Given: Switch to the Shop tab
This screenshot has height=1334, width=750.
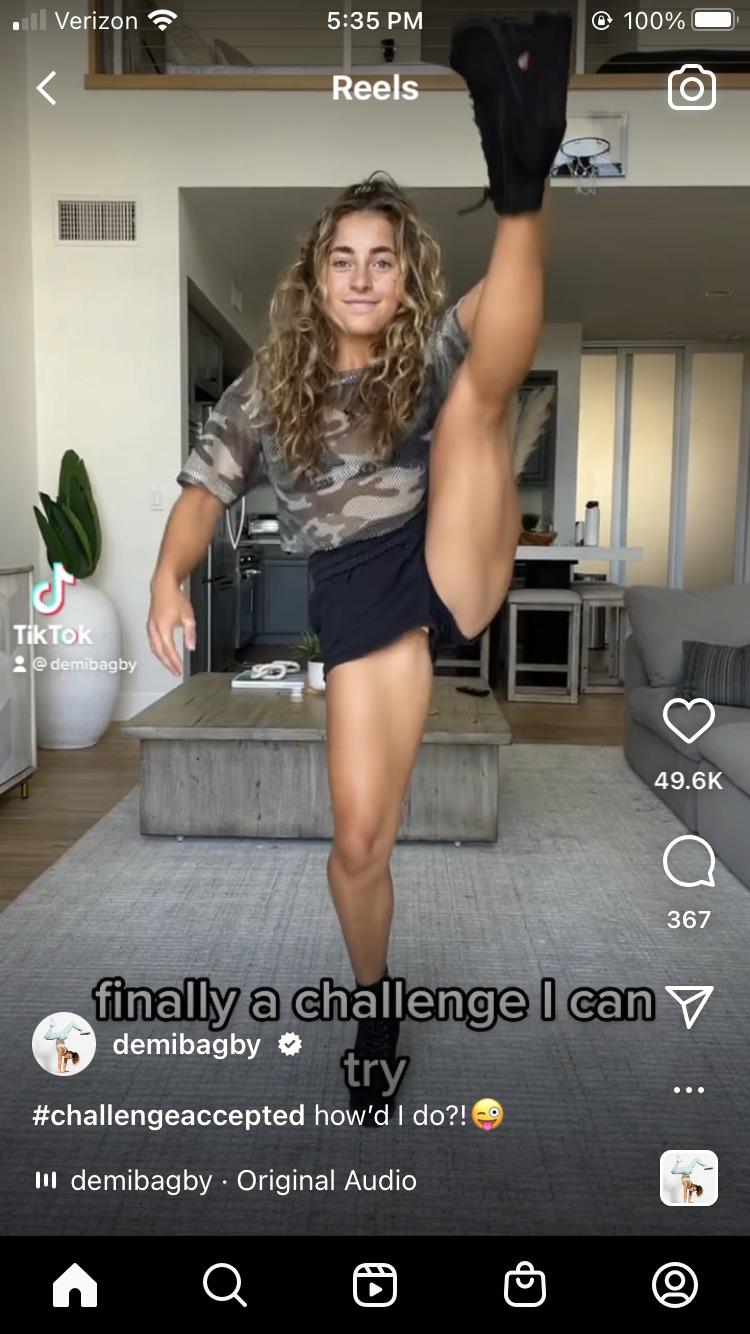Looking at the screenshot, I should coord(525,1285).
